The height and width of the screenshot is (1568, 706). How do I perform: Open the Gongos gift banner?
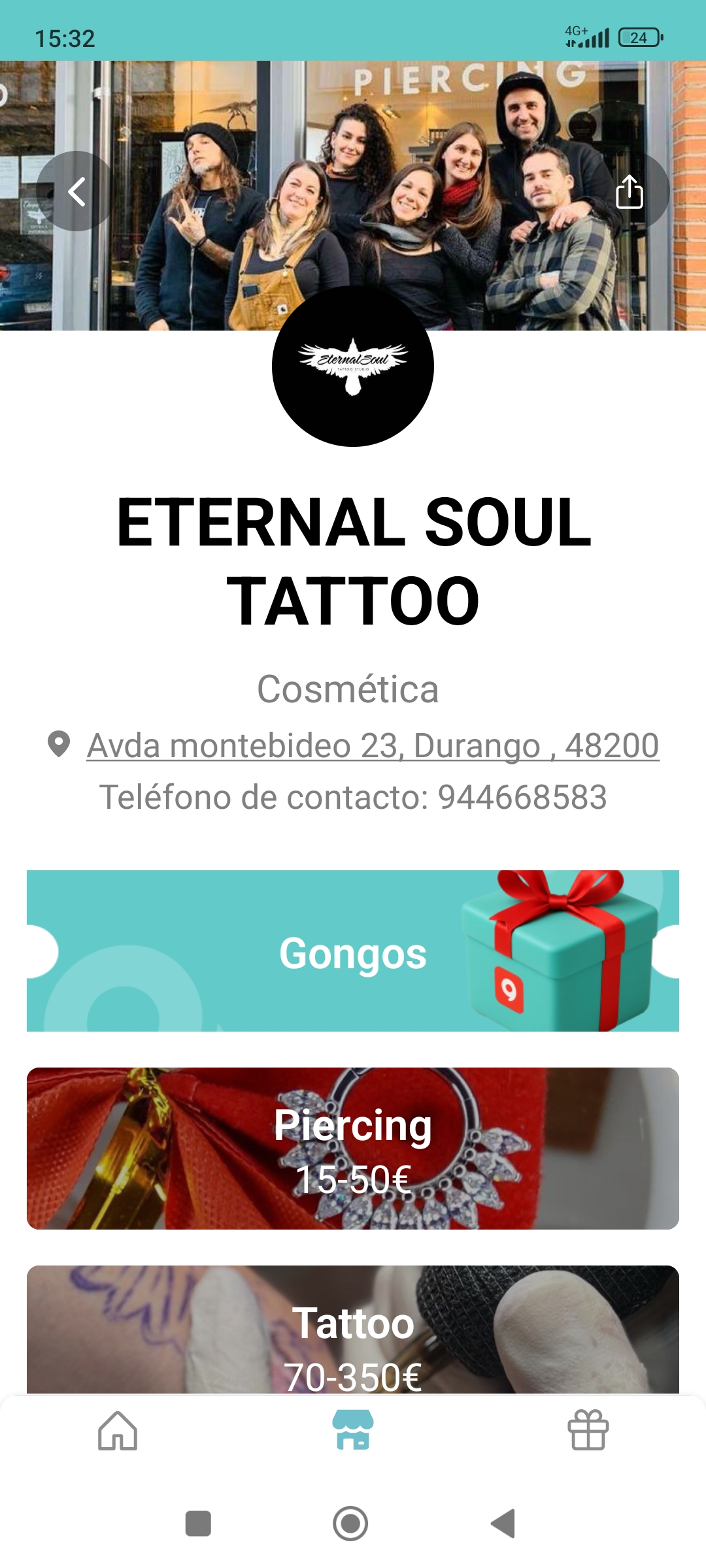[353, 951]
